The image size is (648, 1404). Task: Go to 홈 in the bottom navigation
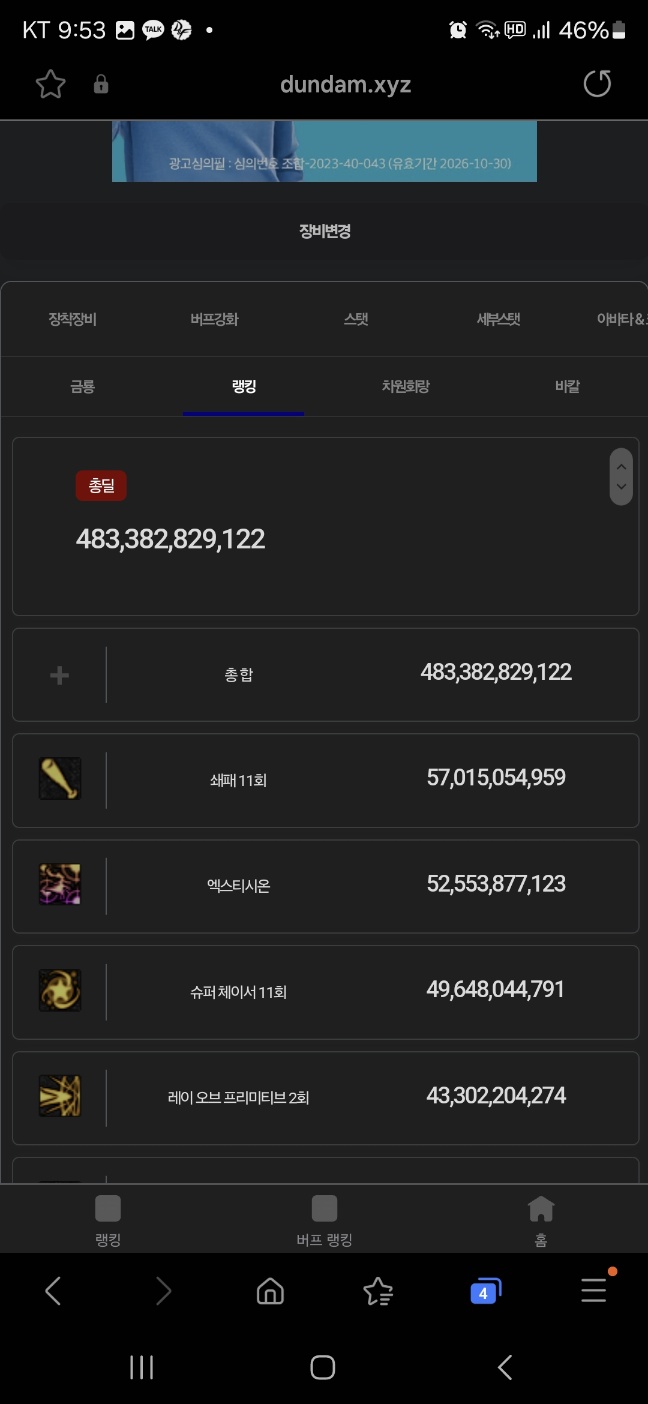pyautogui.click(x=541, y=1221)
